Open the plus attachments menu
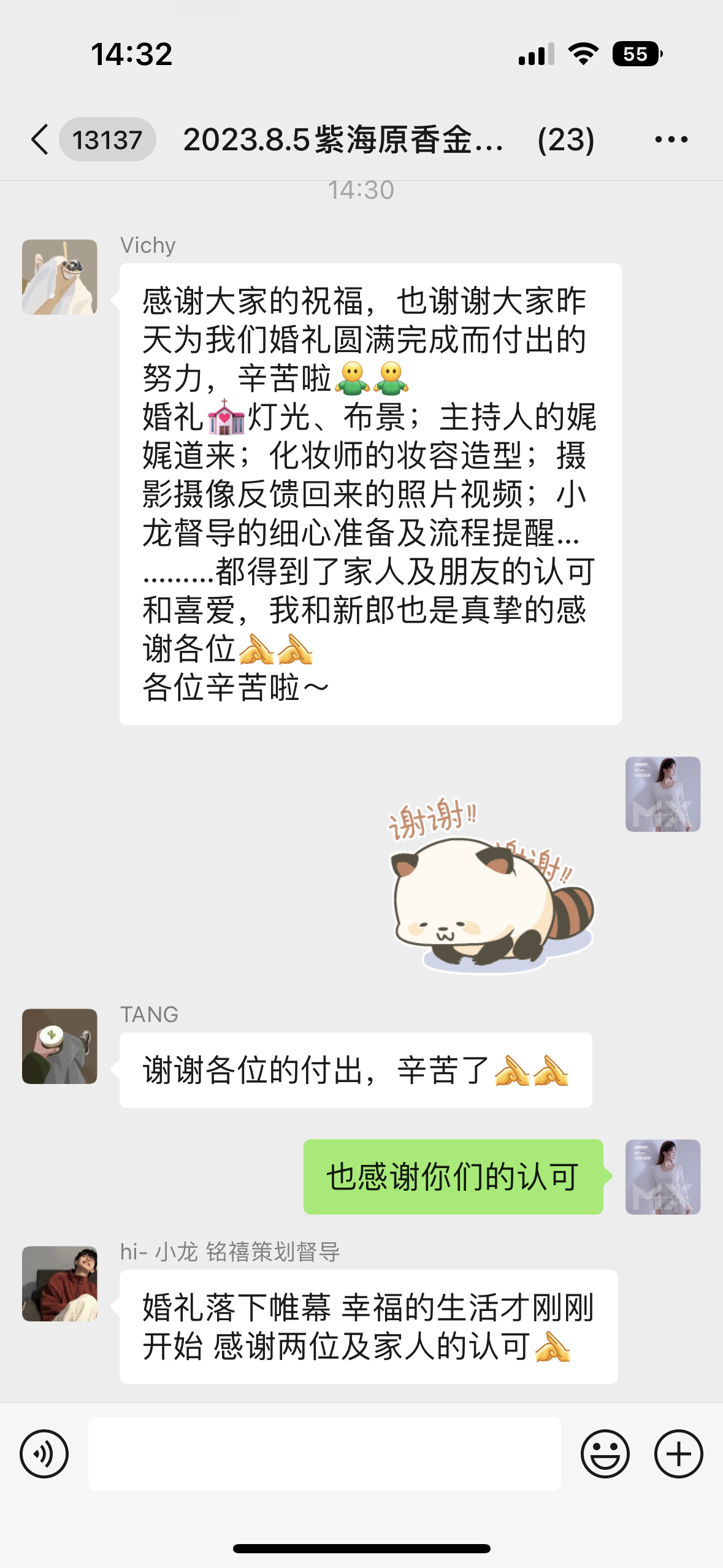 [x=678, y=1453]
